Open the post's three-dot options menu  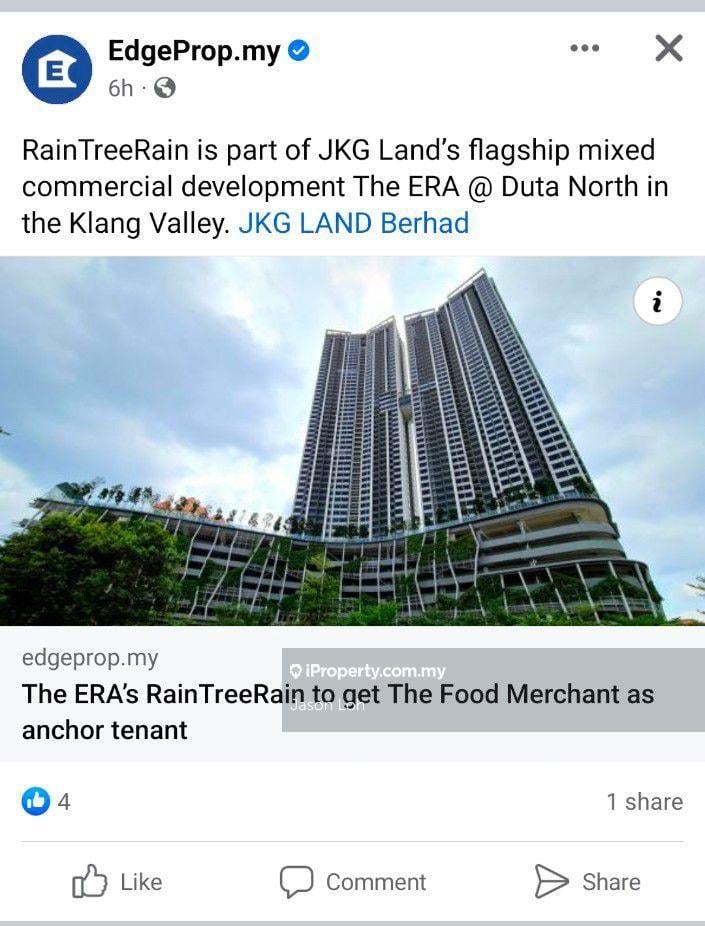pyautogui.click(x=584, y=48)
